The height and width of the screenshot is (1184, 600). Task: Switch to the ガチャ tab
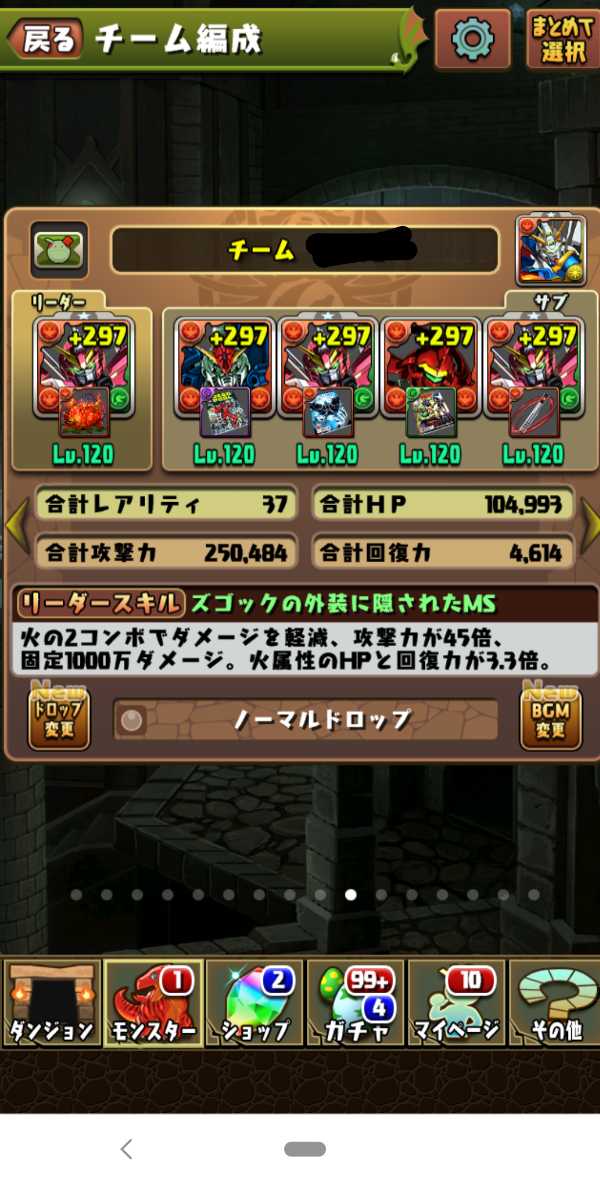tap(356, 1003)
